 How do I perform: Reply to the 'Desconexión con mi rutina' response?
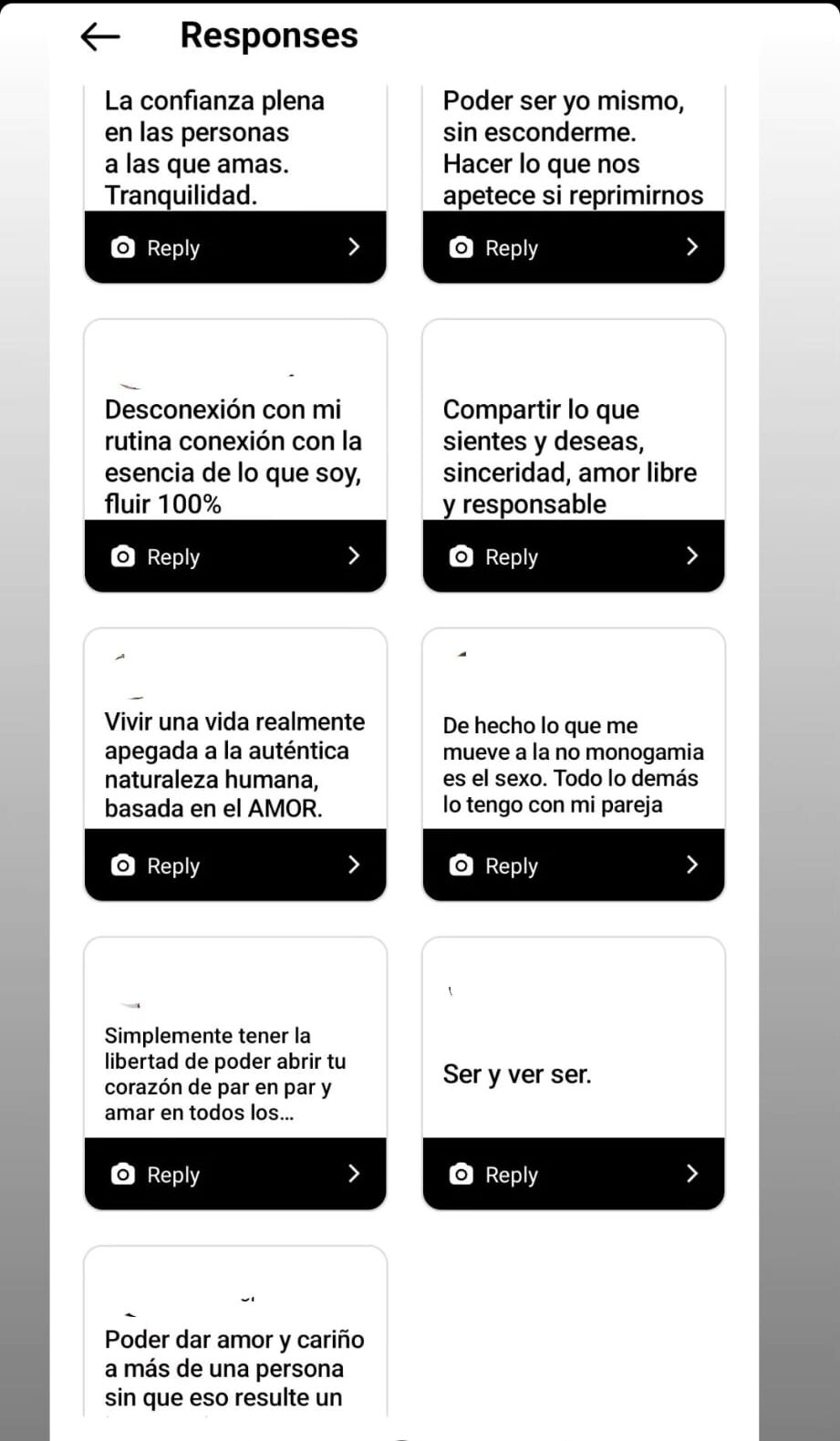click(235, 556)
